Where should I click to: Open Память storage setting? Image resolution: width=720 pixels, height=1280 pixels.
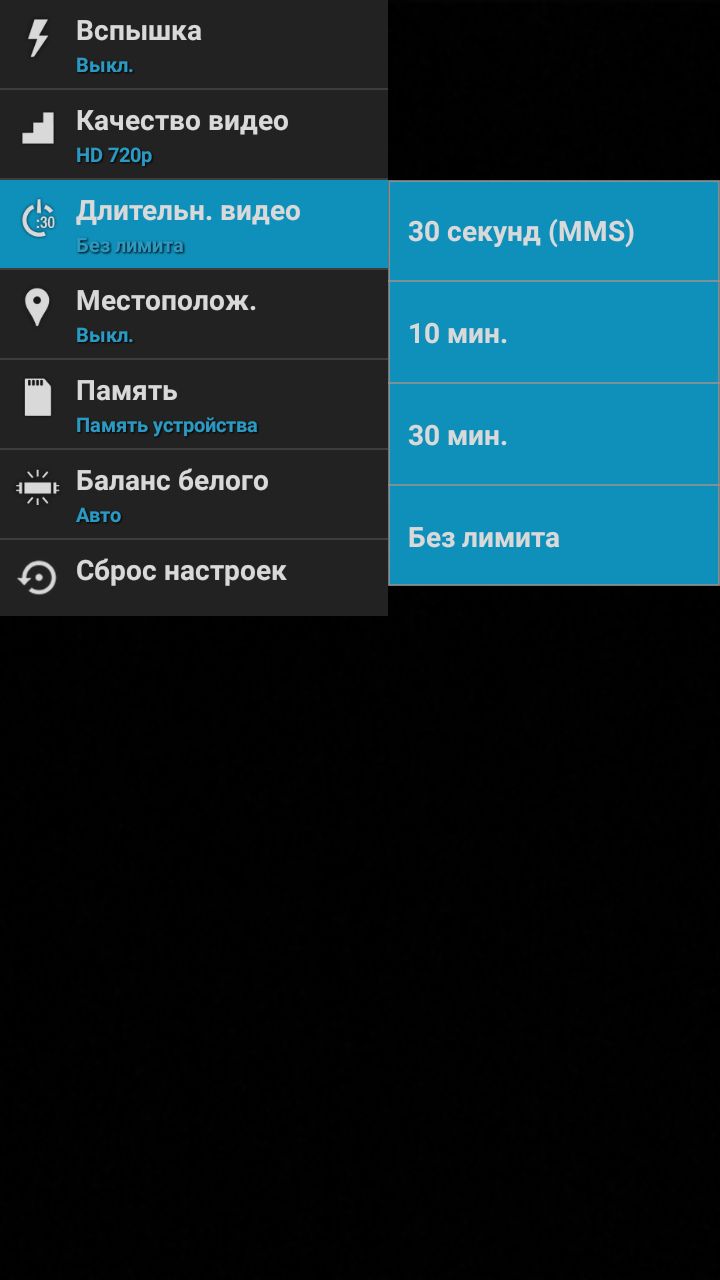pyautogui.click(x=194, y=405)
